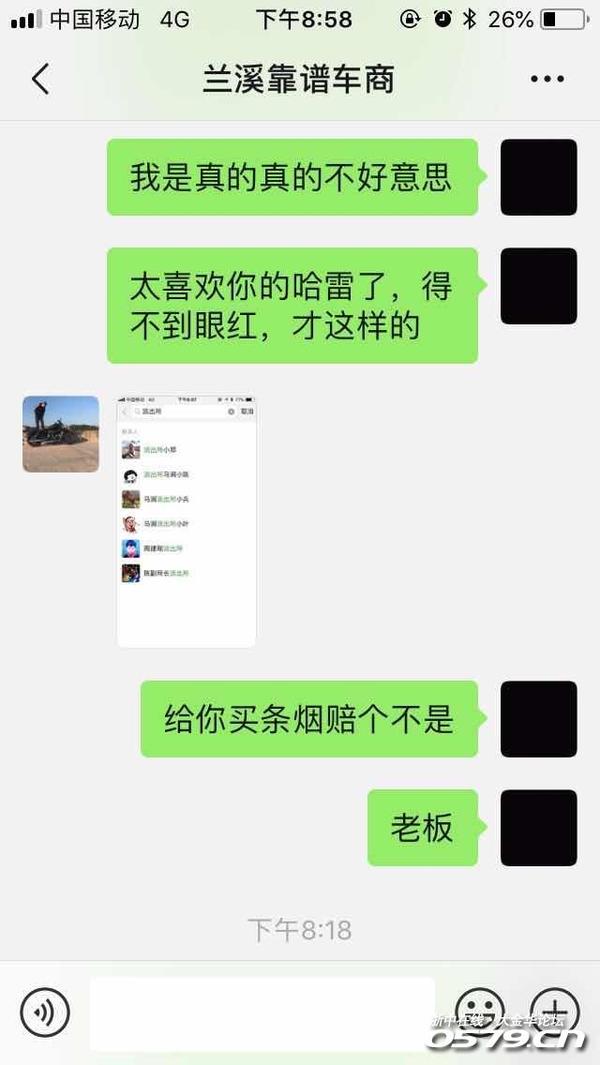Open the chat info three-dot menu
600x1065 pixels.
547,79
